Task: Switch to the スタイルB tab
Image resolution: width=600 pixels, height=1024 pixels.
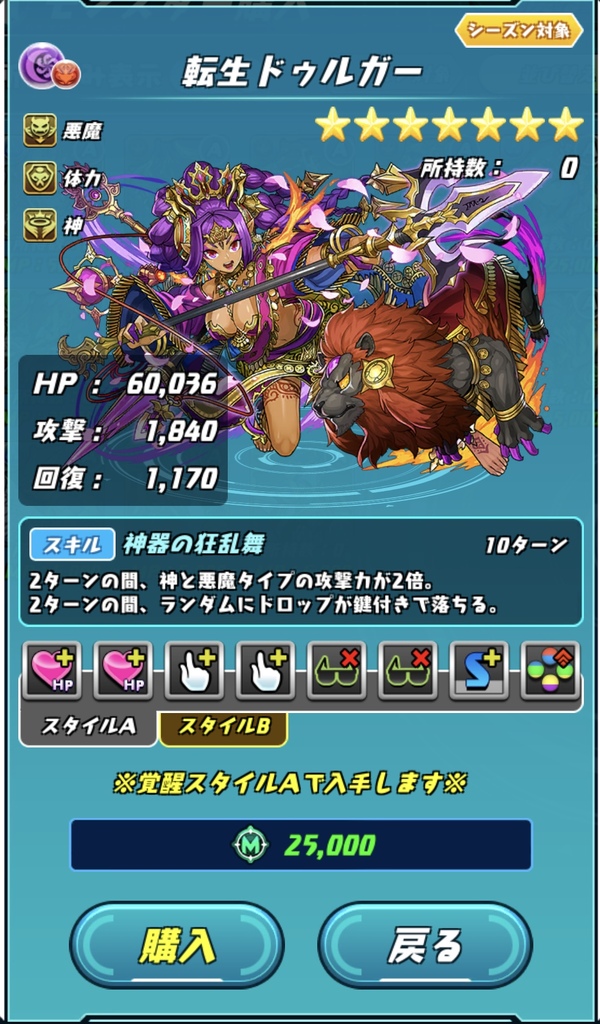Action: click(223, 728)
